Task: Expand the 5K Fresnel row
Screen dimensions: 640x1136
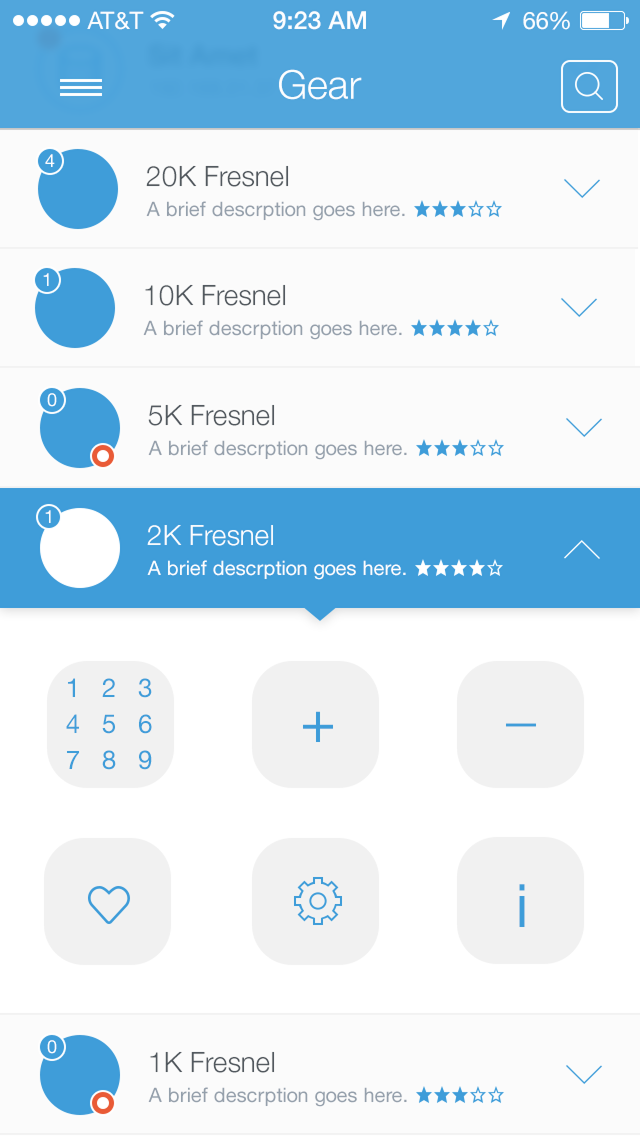Action: (584, 427)
